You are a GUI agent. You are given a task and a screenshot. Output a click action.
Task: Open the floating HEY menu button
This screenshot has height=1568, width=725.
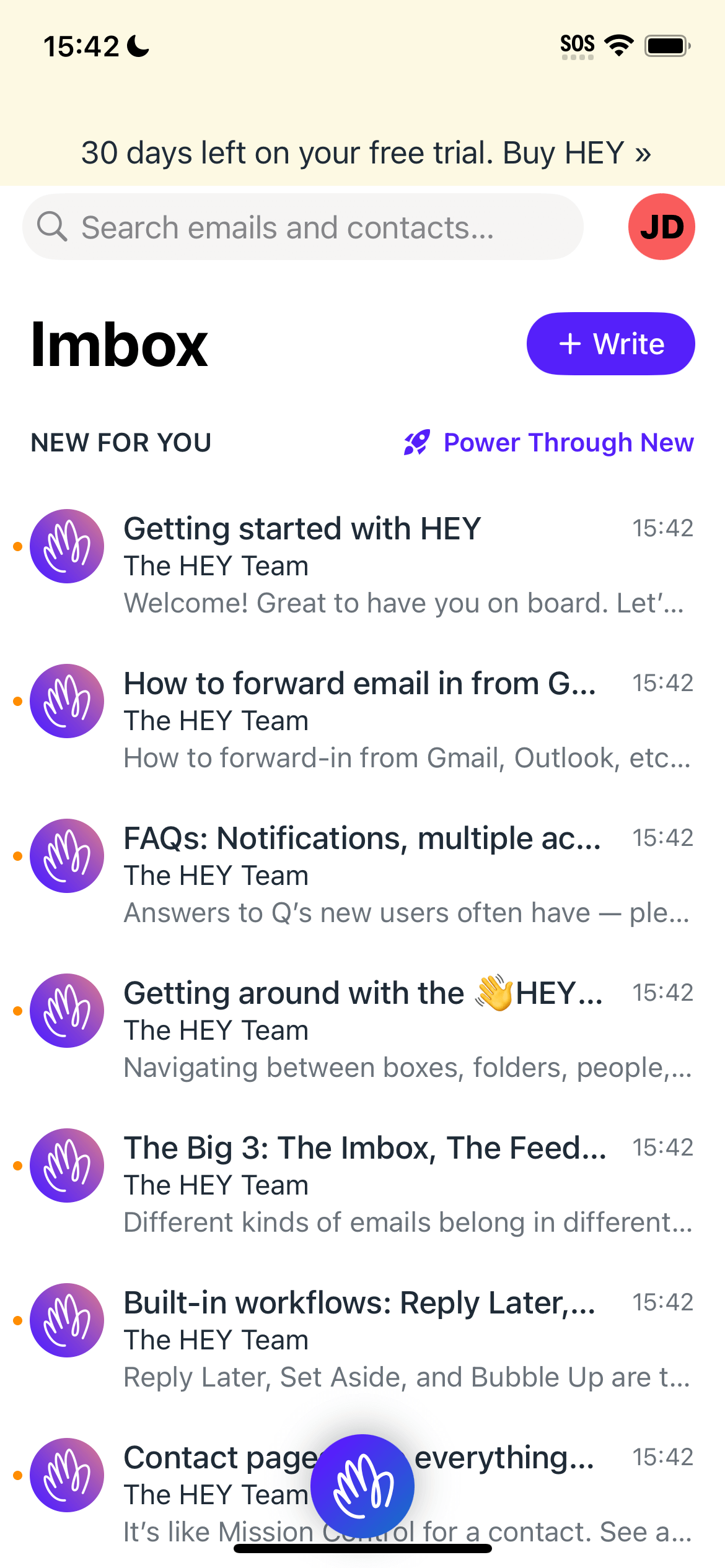coord(362,1486)
